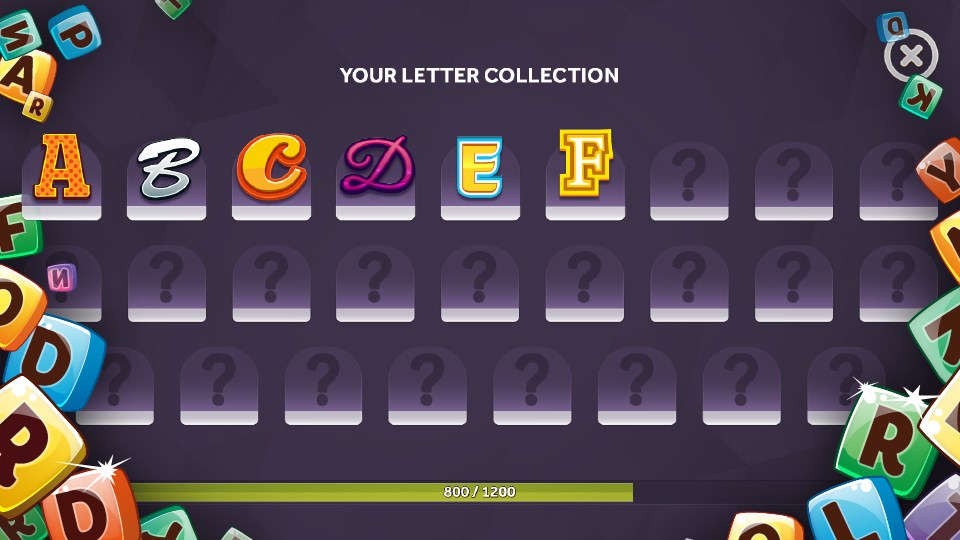This screenshot has height=540, width=960.
Task: View the collected letter D
Action: tap(376, 168)
